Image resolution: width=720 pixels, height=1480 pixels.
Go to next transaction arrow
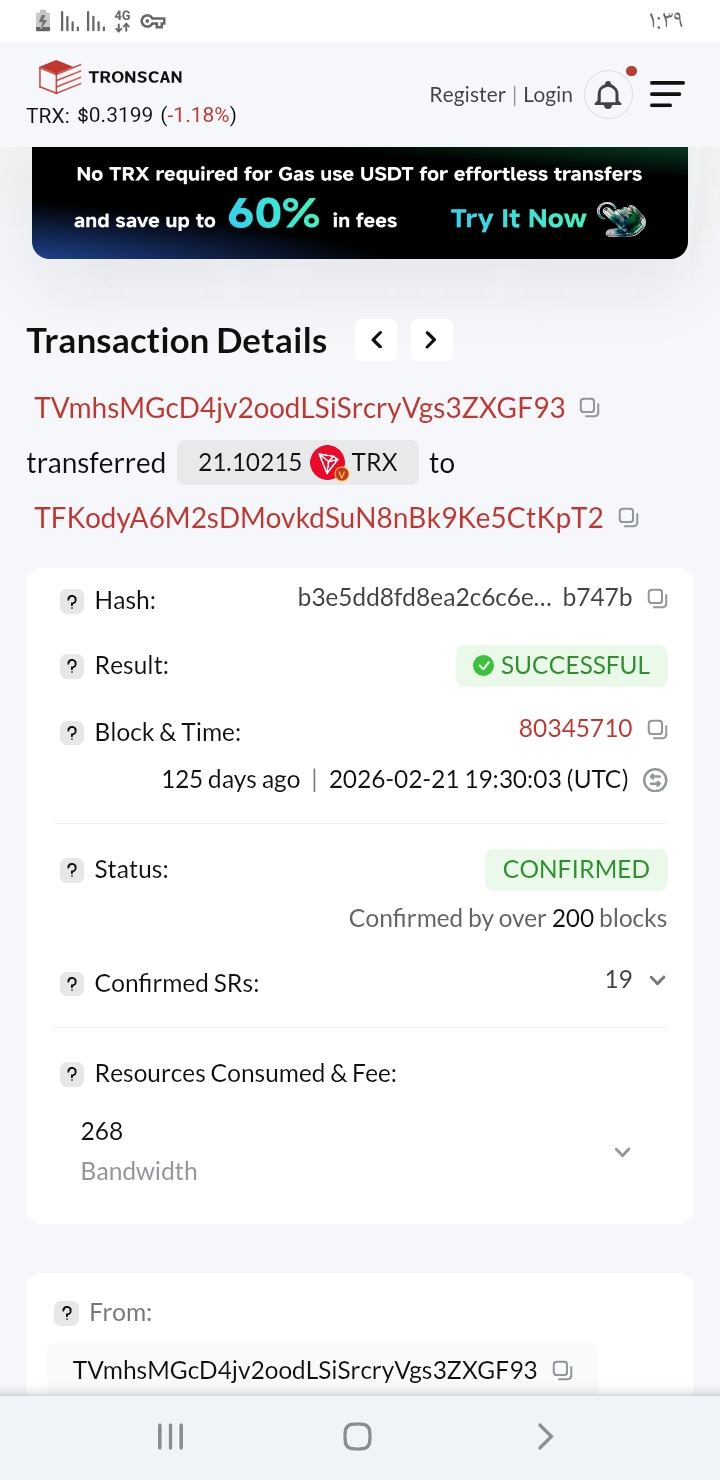431,340
